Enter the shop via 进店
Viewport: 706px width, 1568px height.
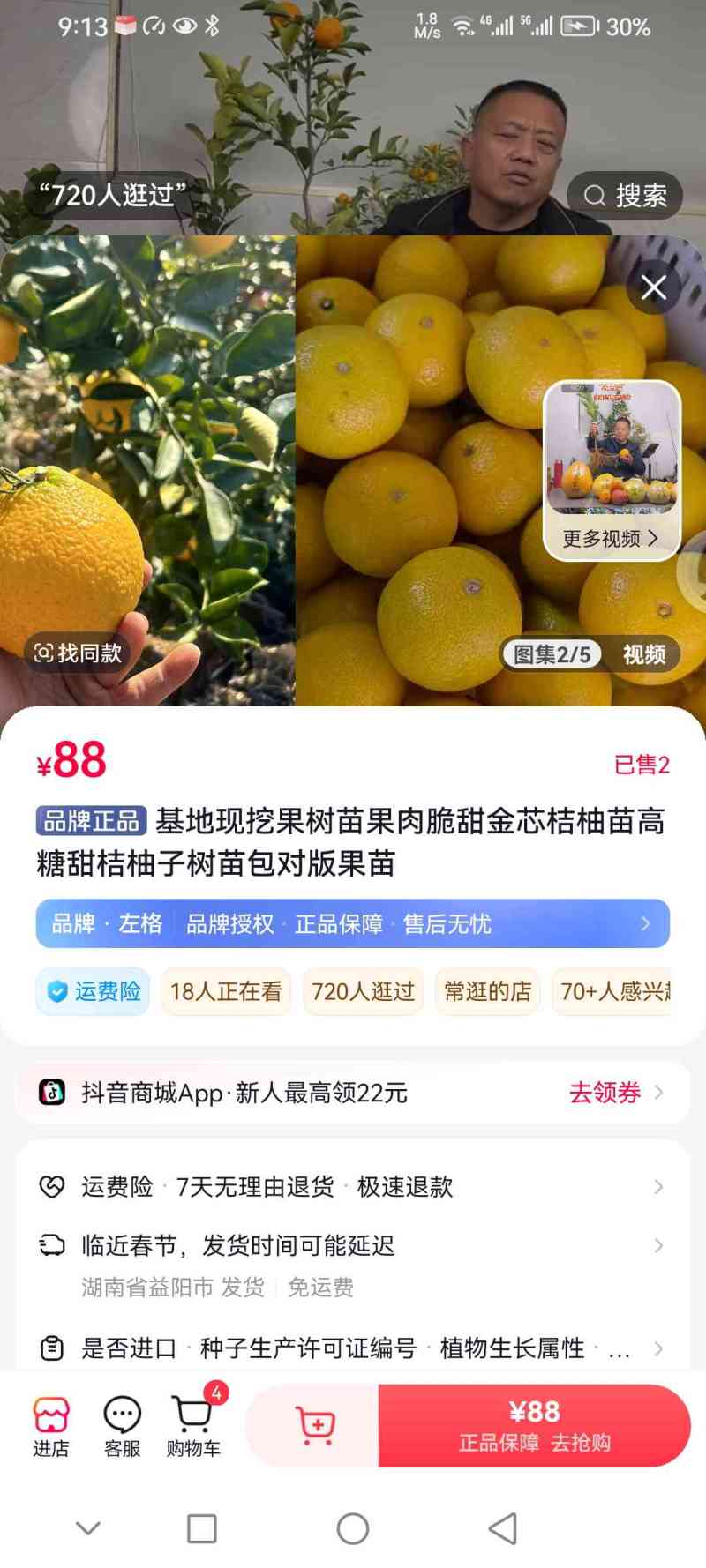(x=51, y=1426)
